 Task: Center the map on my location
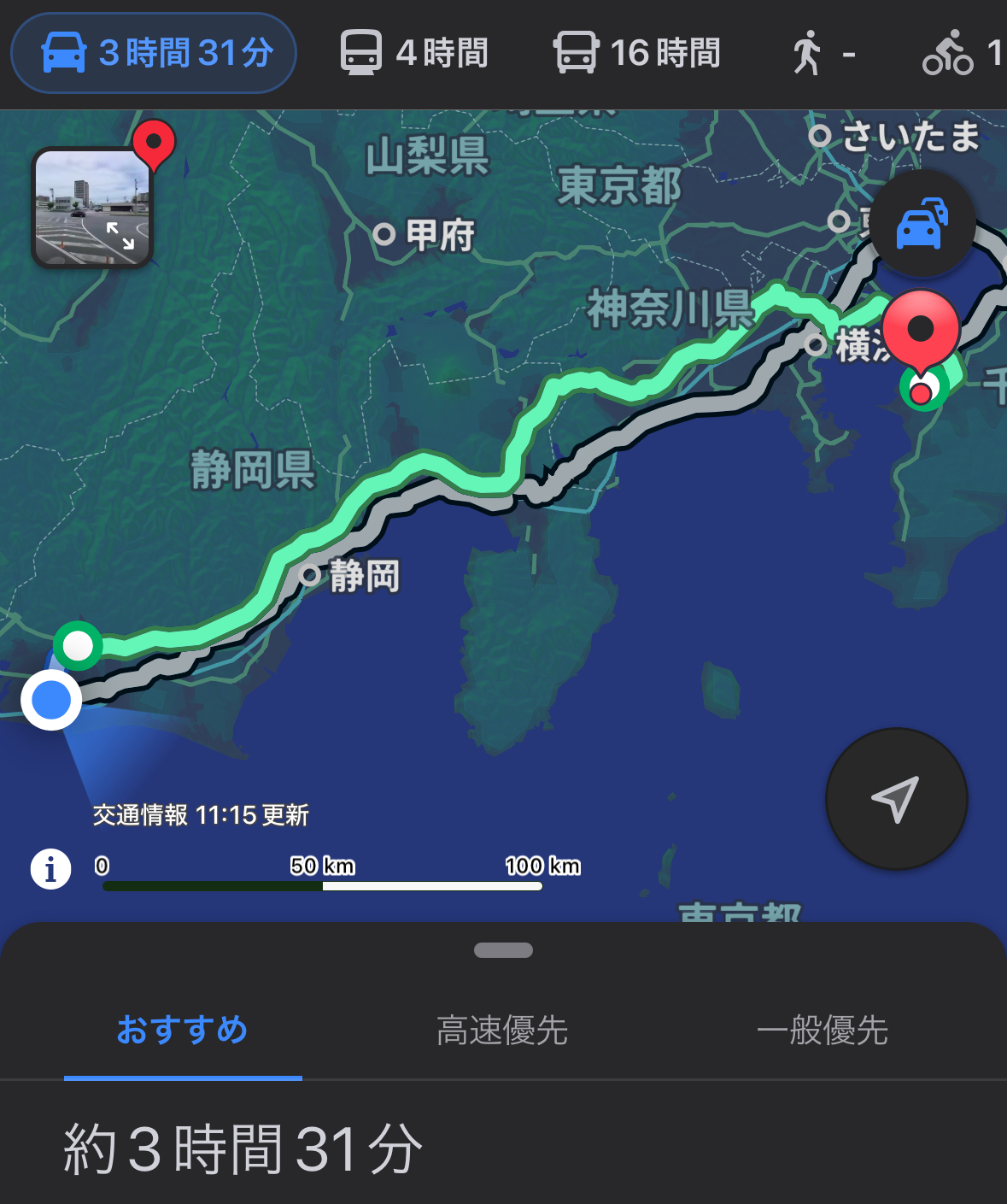pos(896,799)
